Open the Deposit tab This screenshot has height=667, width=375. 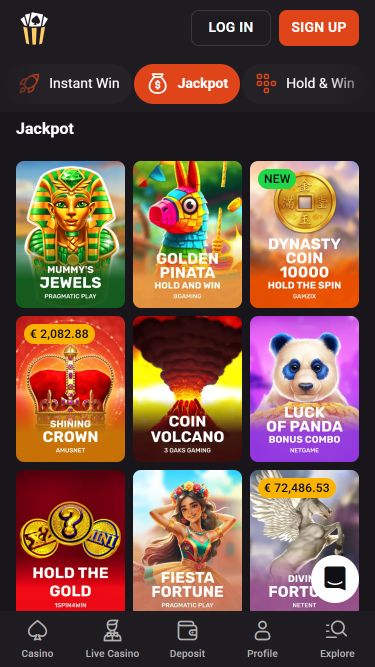[188, 639]
